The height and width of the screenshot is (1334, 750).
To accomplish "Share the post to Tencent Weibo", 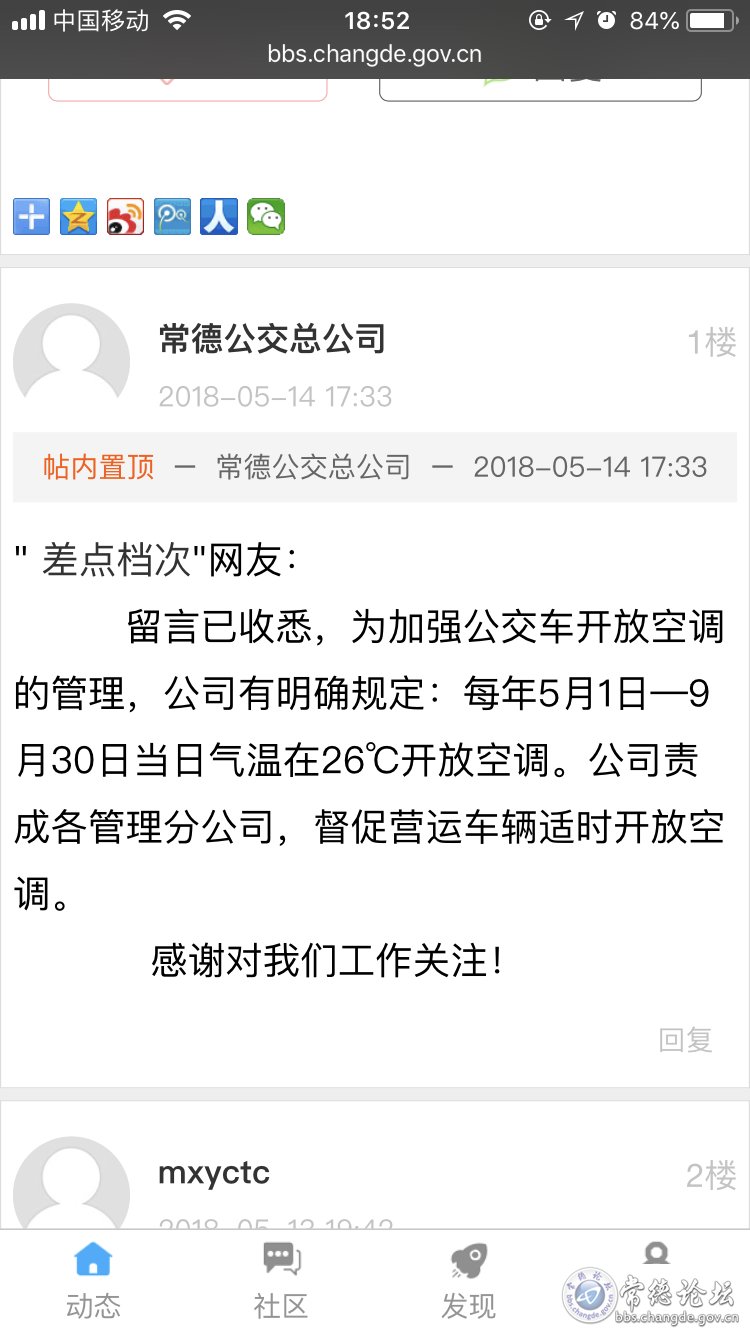I will [172, 216].
